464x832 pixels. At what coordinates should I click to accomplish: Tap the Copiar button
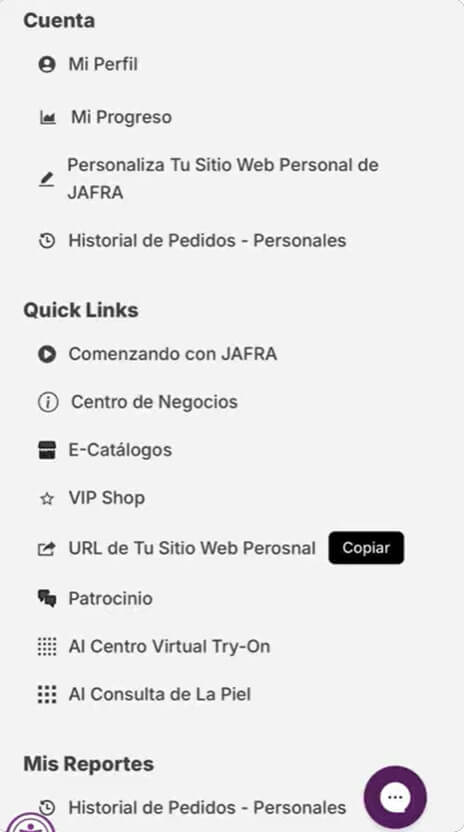tap(366, 548)
